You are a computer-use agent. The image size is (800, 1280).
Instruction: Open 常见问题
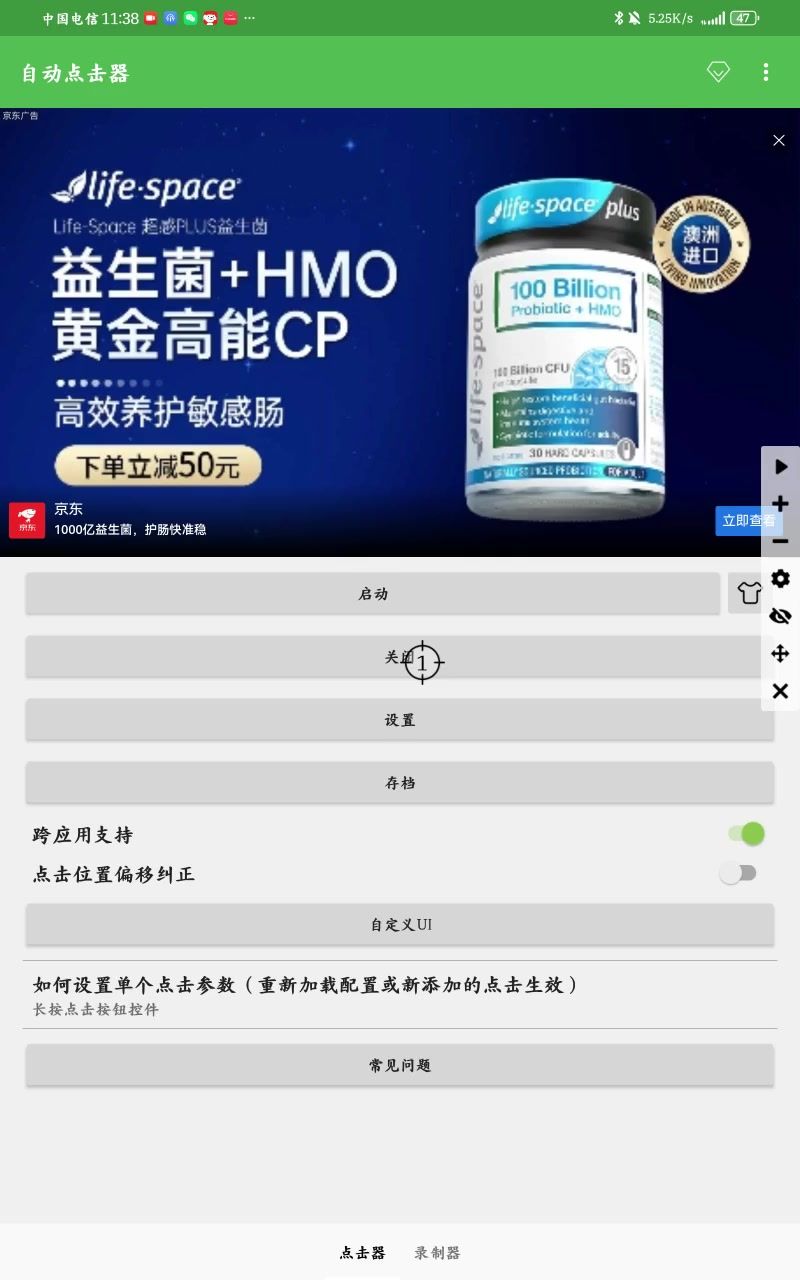click(x=399, y=1065)
